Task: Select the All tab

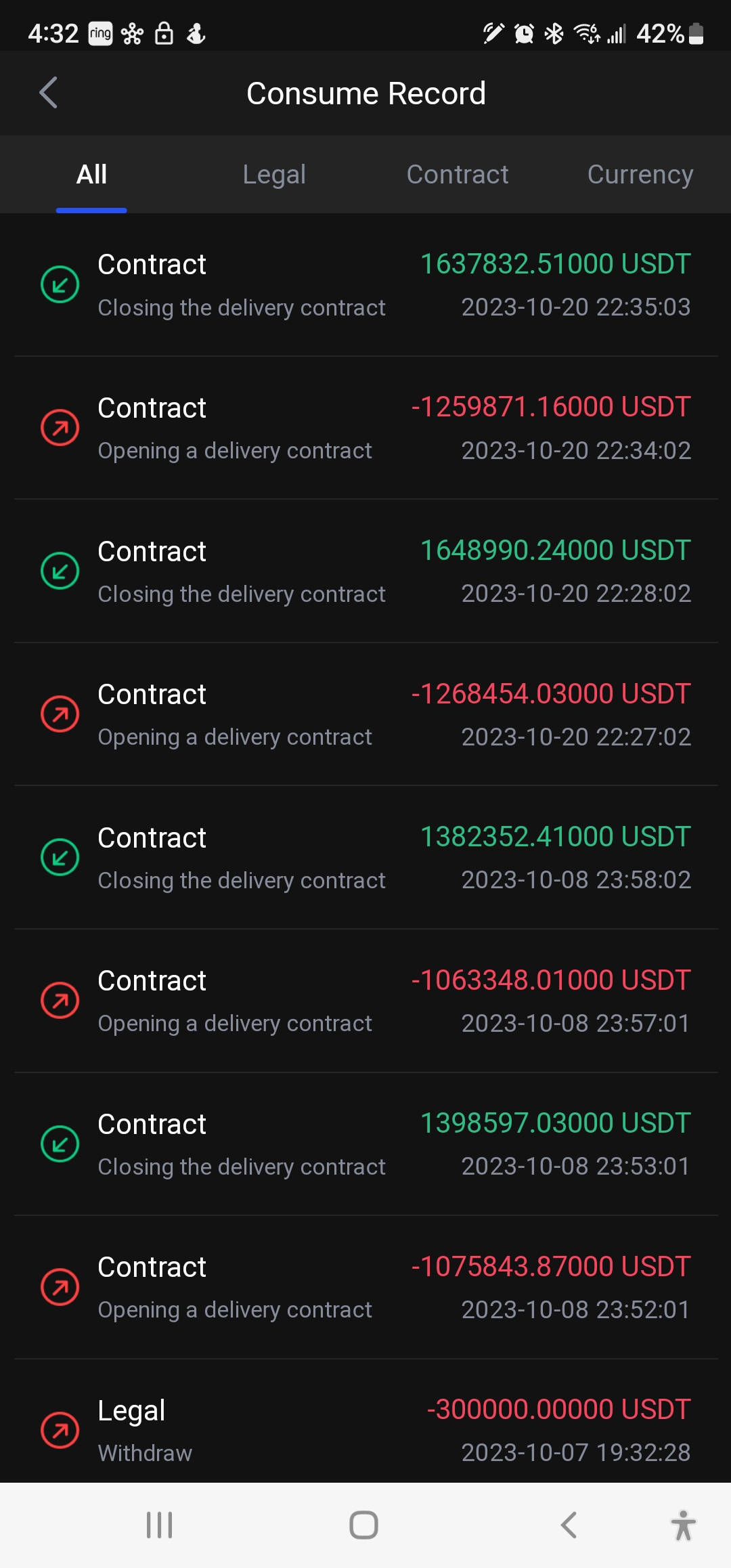Action: 91,175
